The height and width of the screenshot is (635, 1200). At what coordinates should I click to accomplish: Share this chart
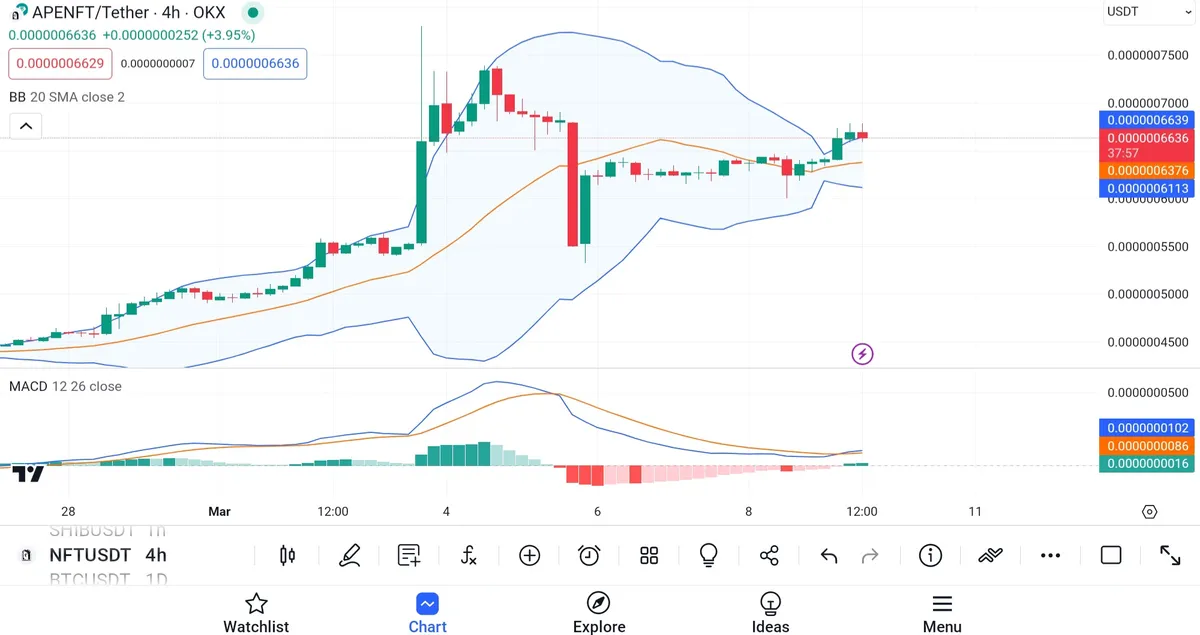pyautogui.click(x=769, y=555)
